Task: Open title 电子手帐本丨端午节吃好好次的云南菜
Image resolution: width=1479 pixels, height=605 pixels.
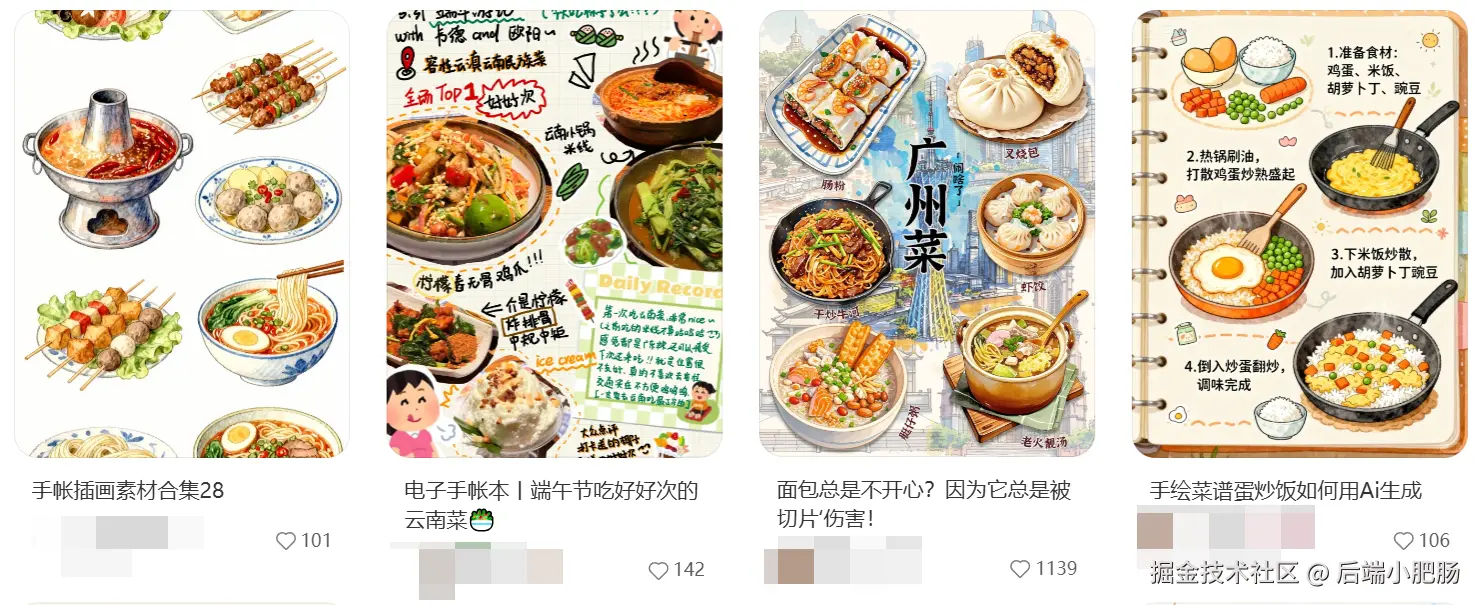Action: [551, 504]
